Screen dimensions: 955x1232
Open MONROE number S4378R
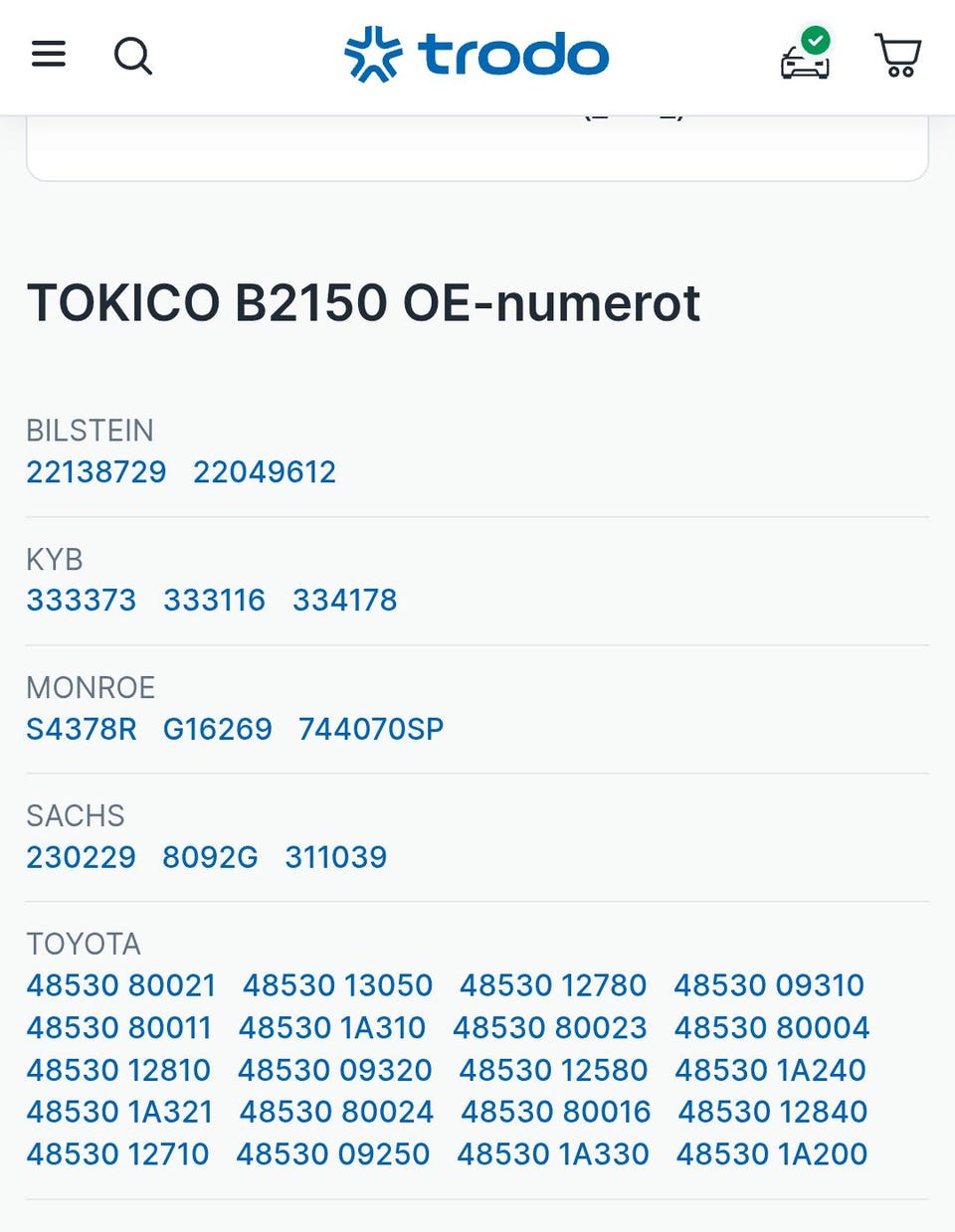pyautogui.click(x=82, y=729)
